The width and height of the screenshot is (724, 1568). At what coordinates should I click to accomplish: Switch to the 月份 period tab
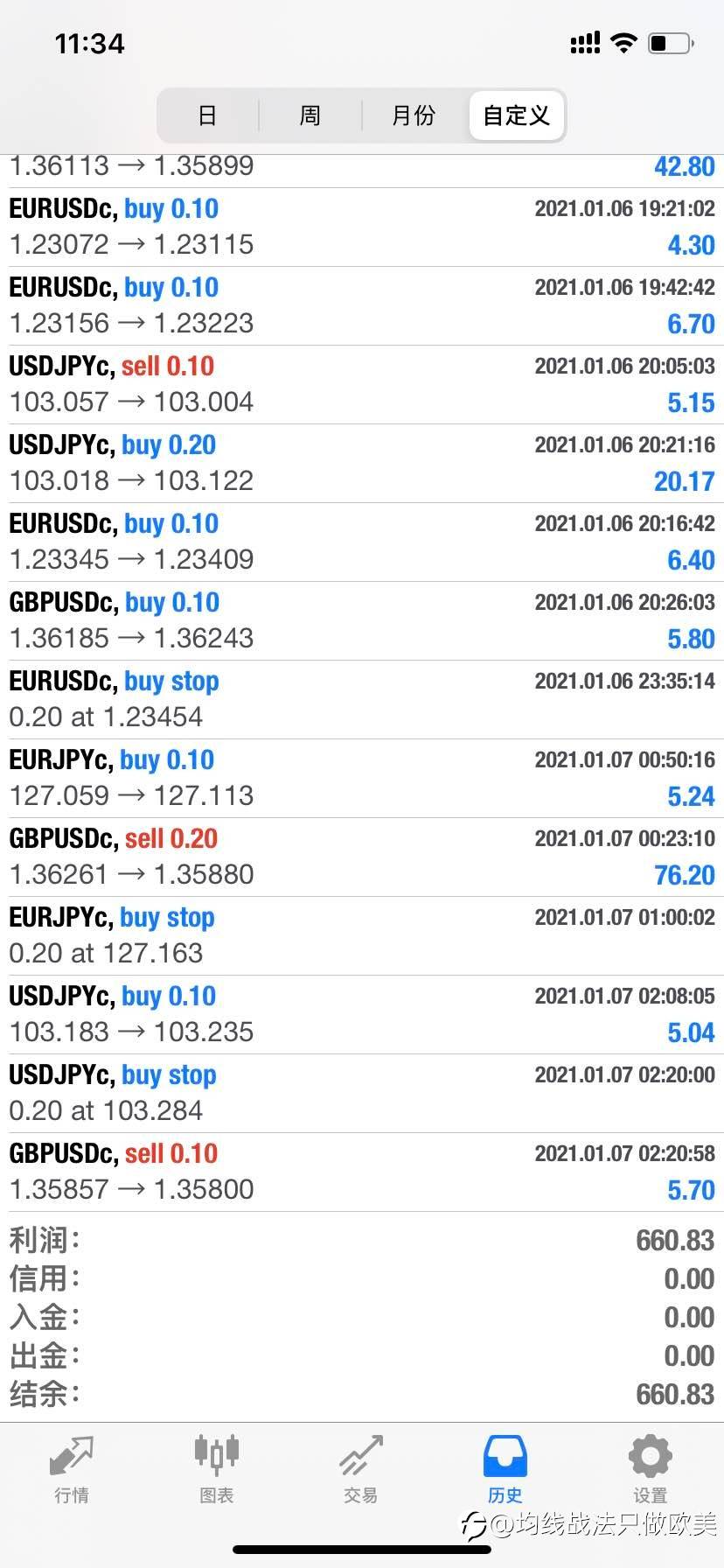pos(414,115)
